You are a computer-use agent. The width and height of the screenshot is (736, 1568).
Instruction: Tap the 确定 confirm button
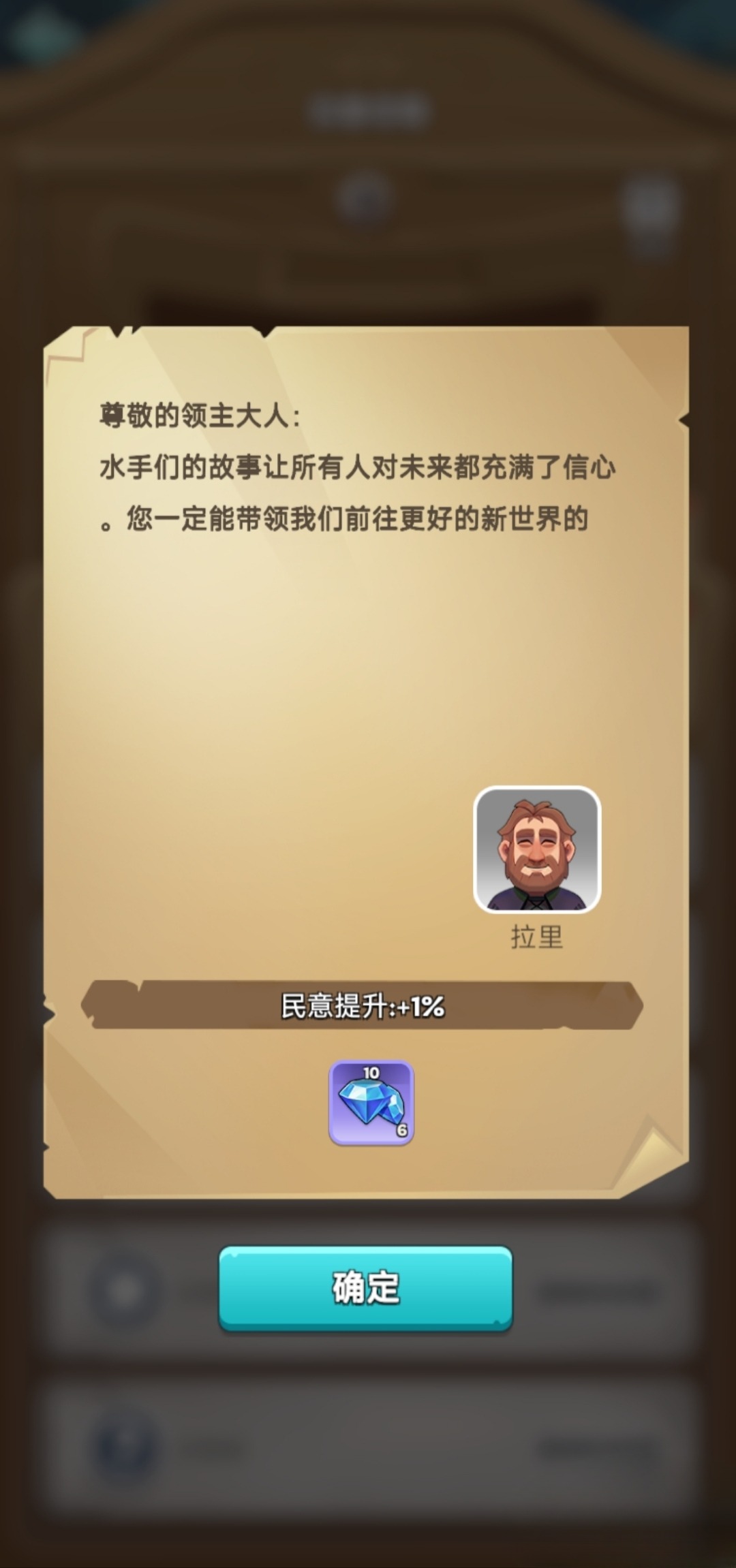point(365,1287)
